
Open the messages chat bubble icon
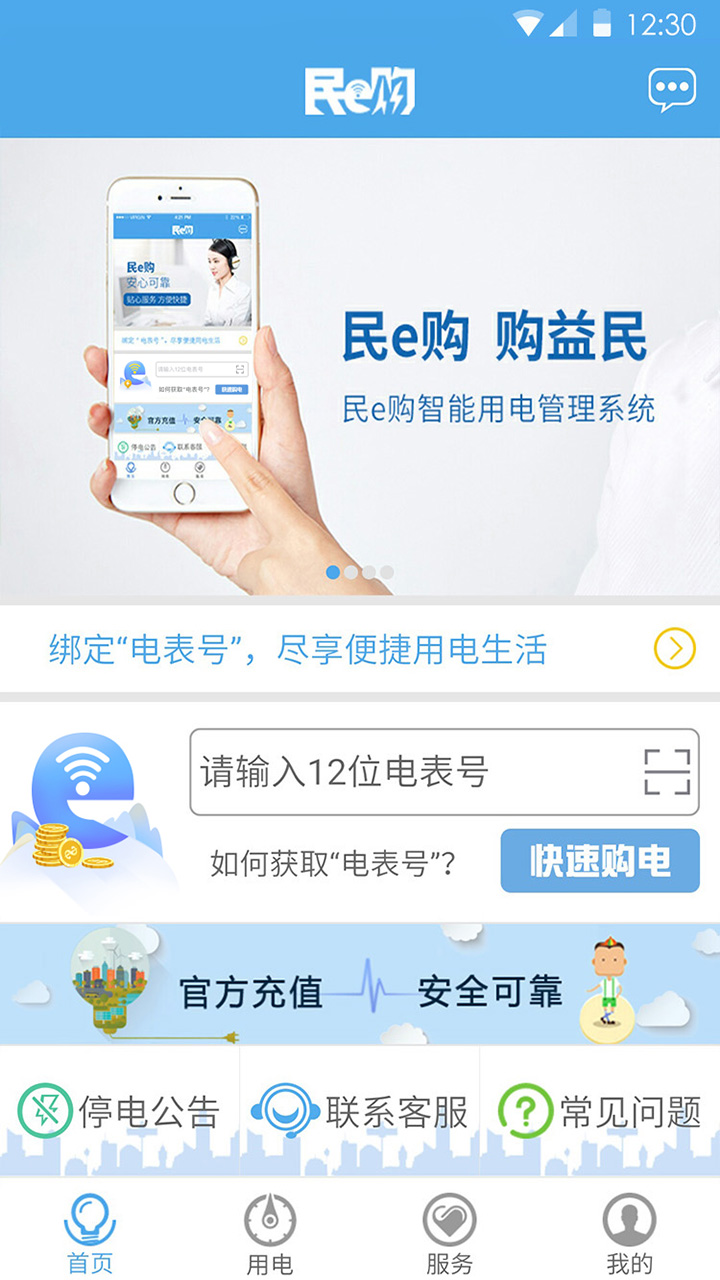[x=671, y=90]
